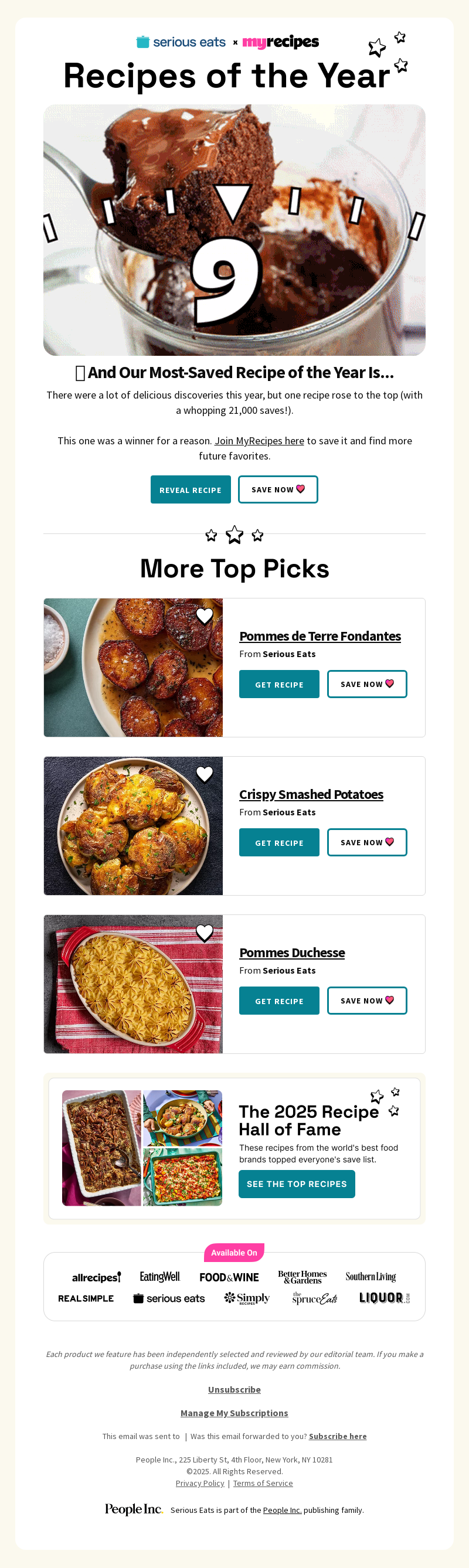
Task: Open the Privacy Policy
Action: 200,1484
